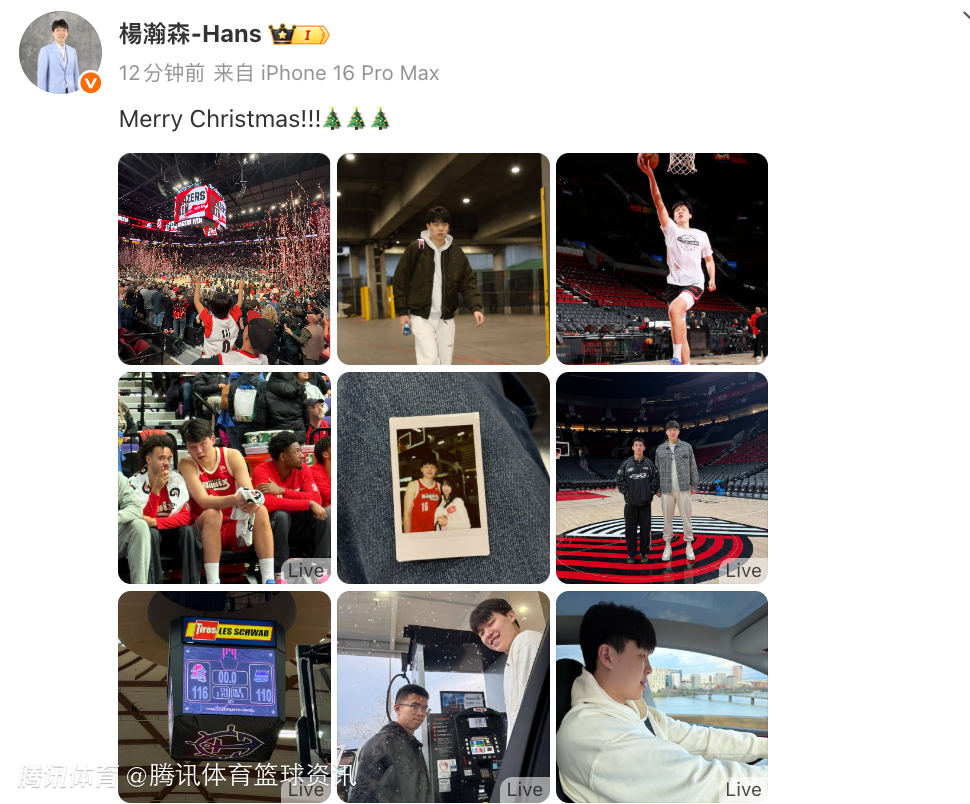Open the arena confetti crowd photo

click(224, 258)
